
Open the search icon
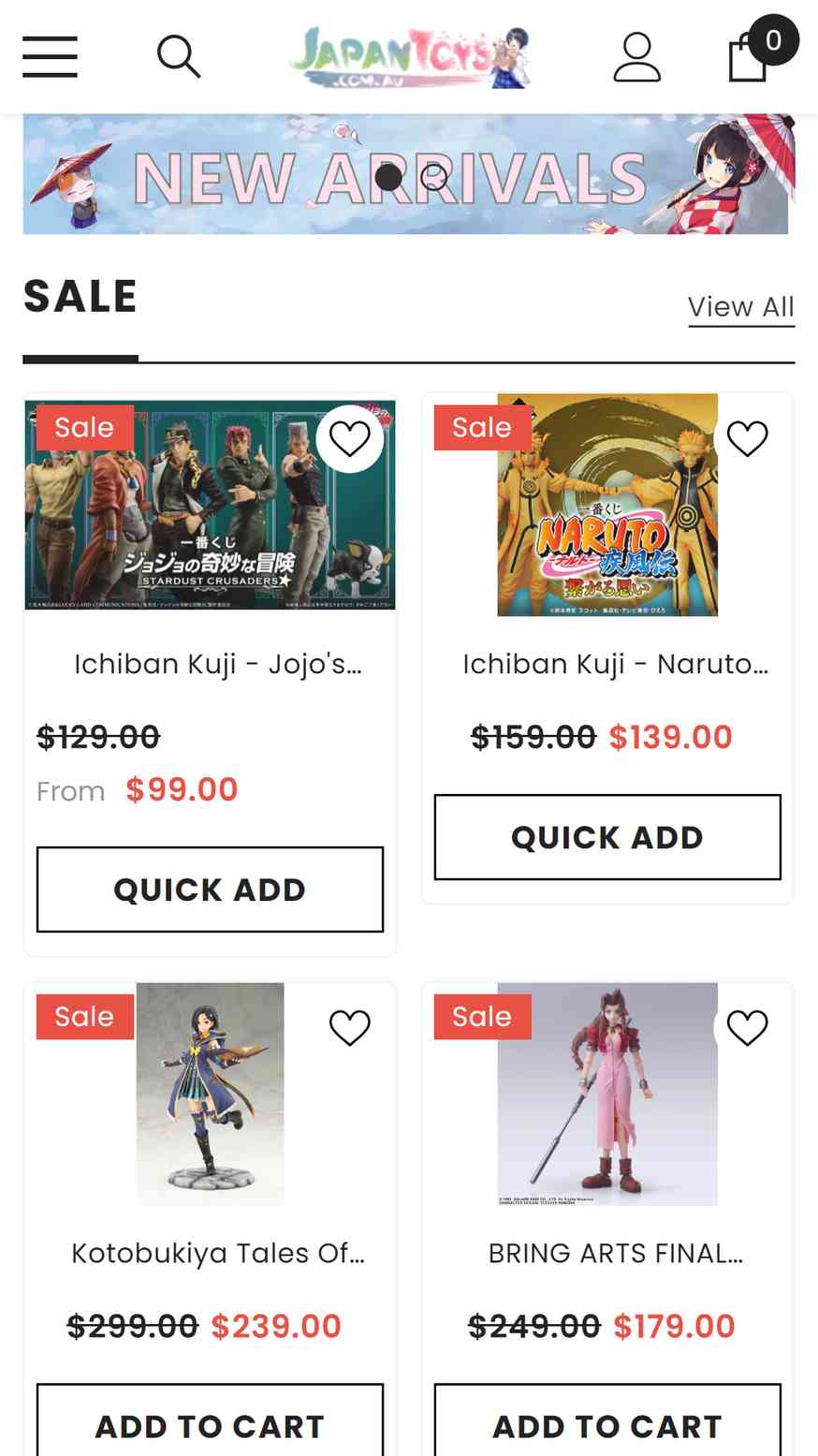[179, 57]
